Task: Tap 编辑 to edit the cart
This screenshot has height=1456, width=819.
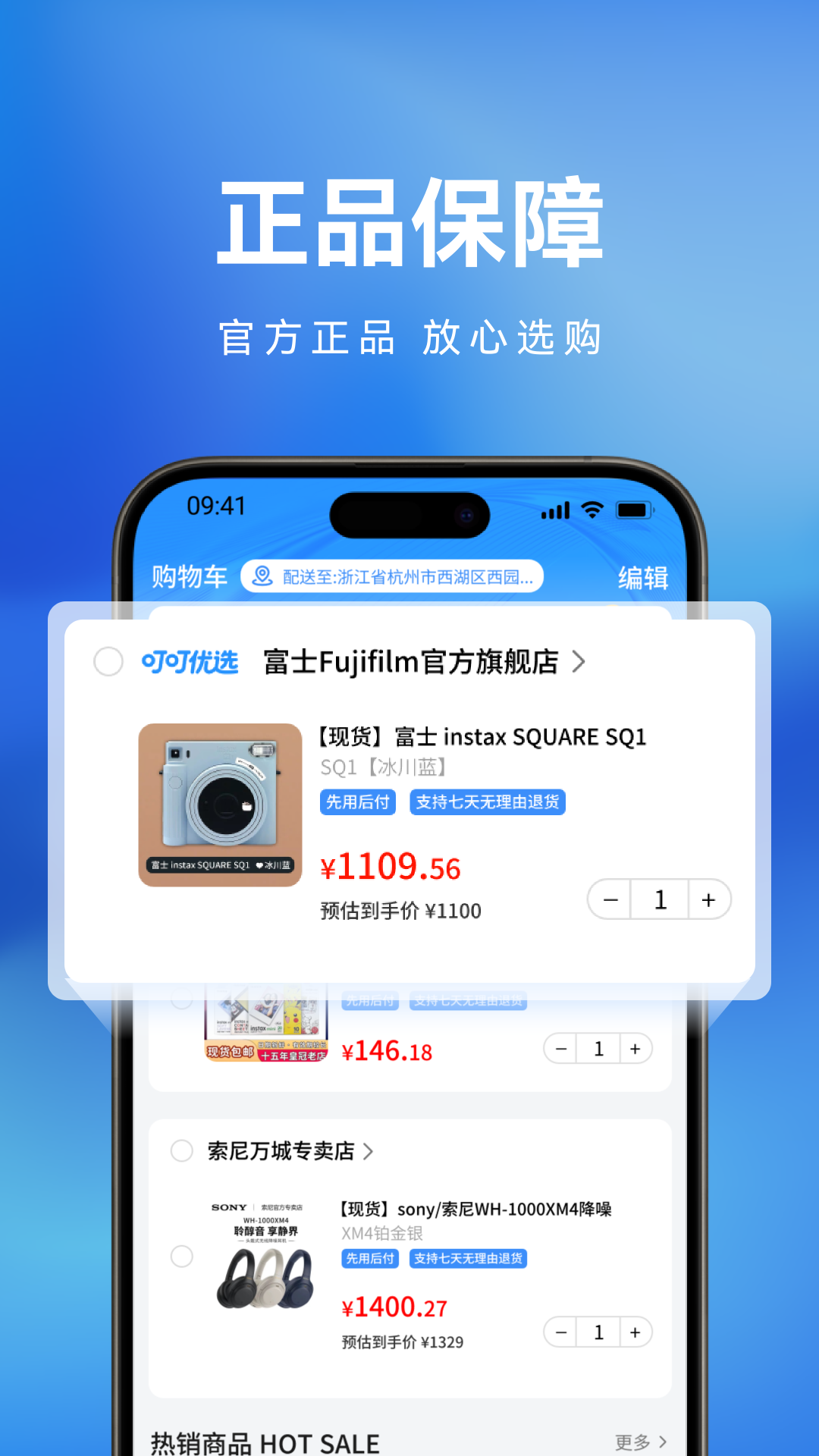Action: click(x=644, y=576)
